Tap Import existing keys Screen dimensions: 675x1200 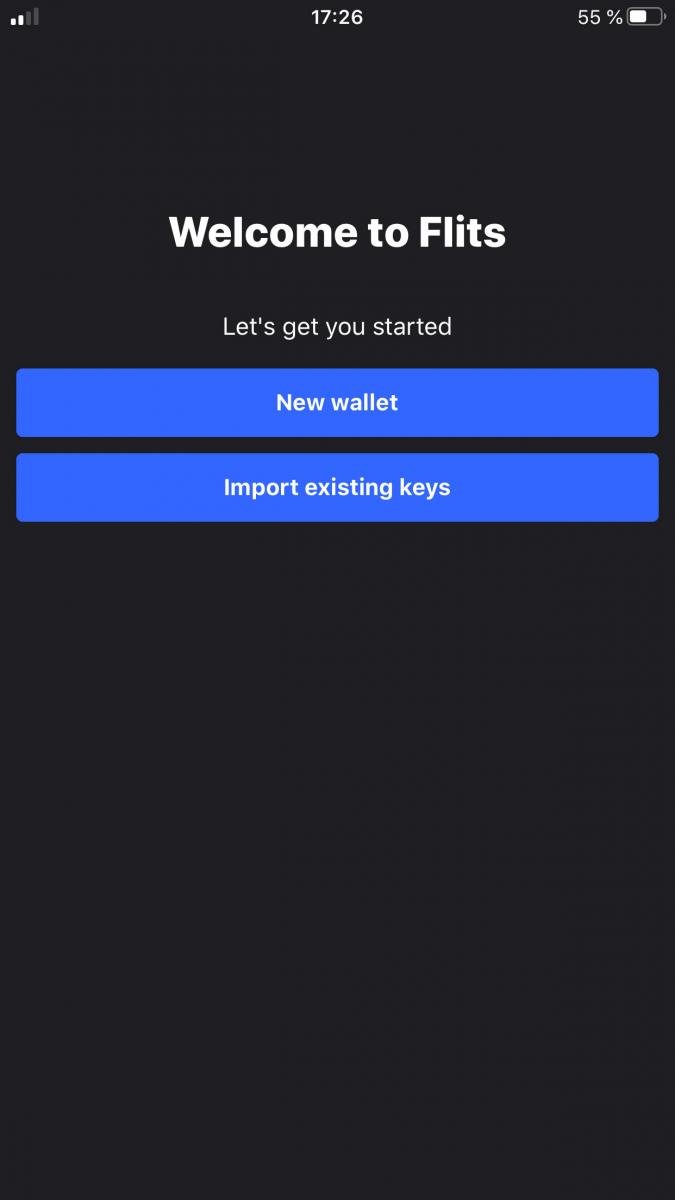[337, 488]
